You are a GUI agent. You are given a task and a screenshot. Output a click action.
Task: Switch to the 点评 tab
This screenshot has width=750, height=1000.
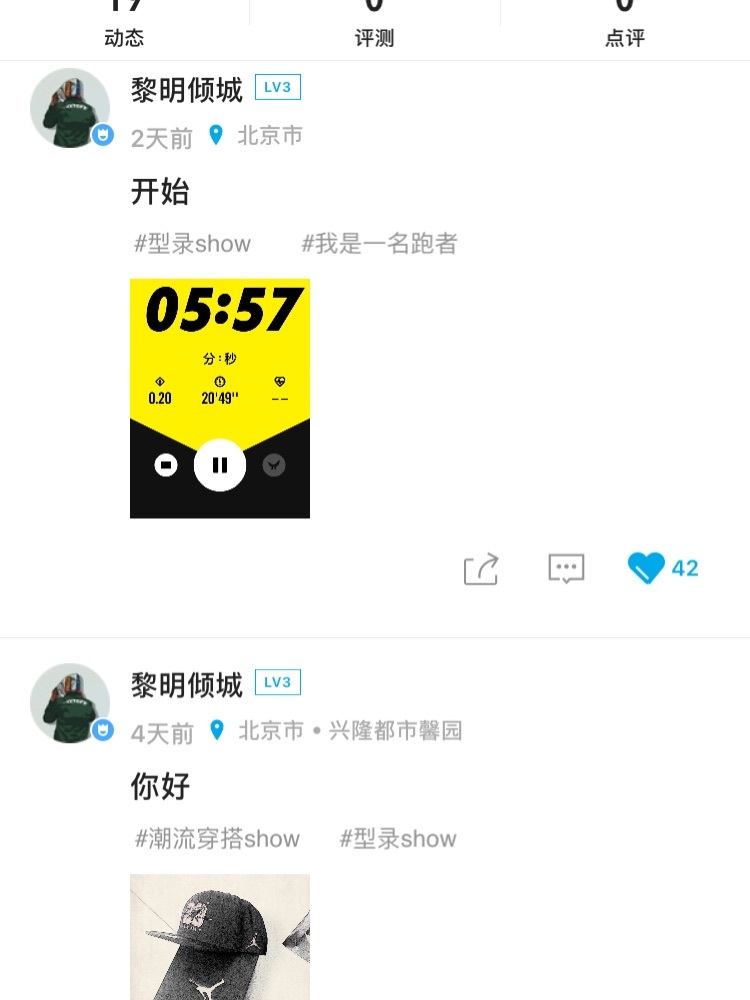(x=625, y=28)
